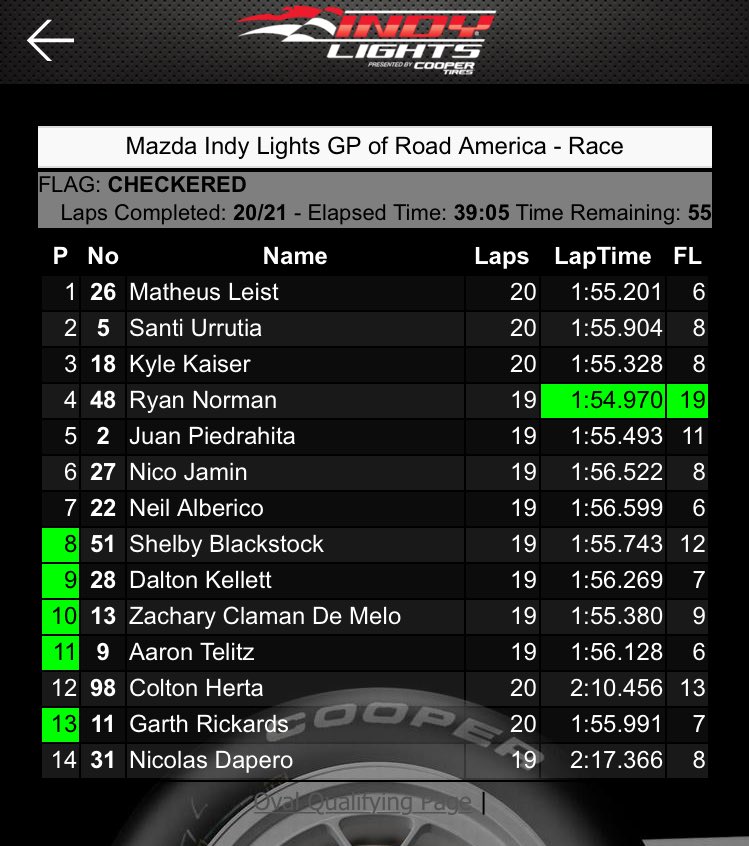Go back using the arrow icon
Viewport: 749px width, 846px height.
[51, 41]
